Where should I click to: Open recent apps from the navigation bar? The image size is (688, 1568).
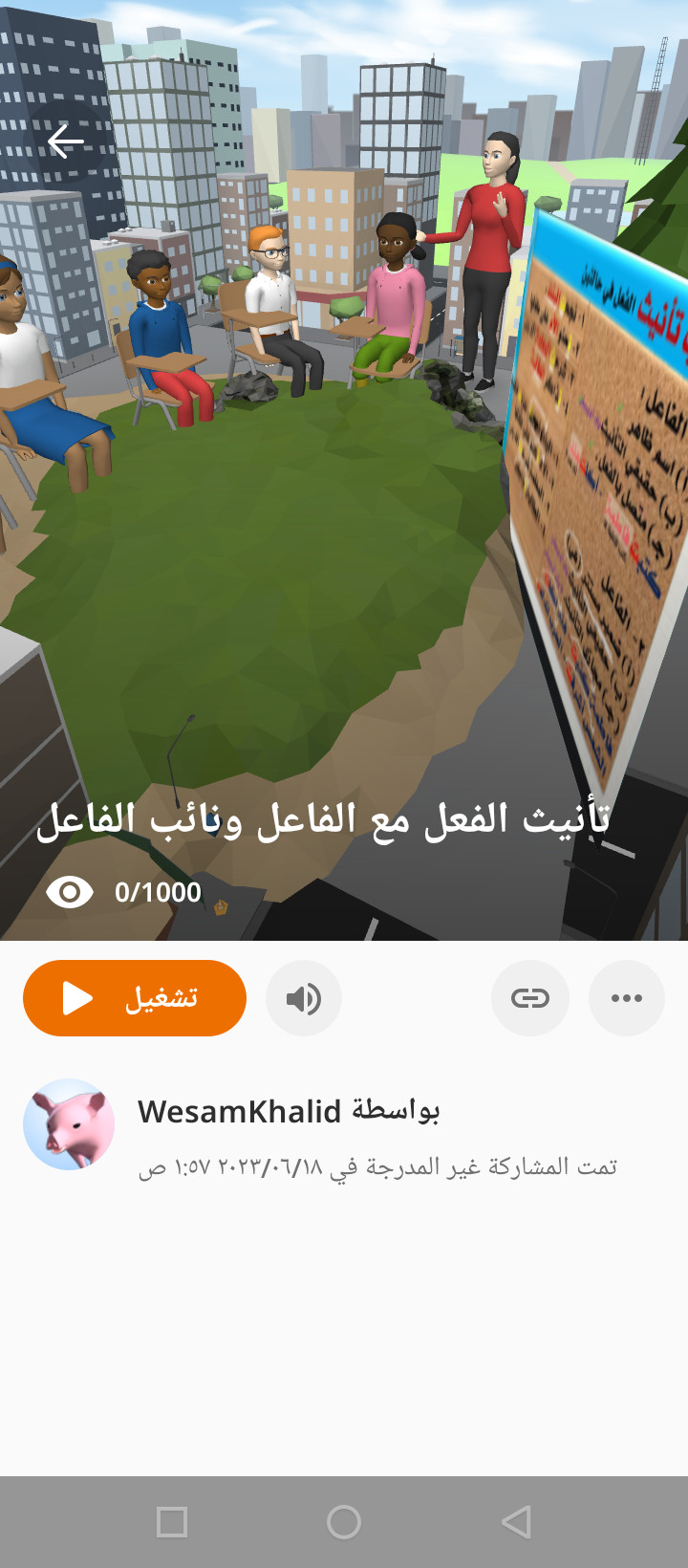pos(172,1522)
